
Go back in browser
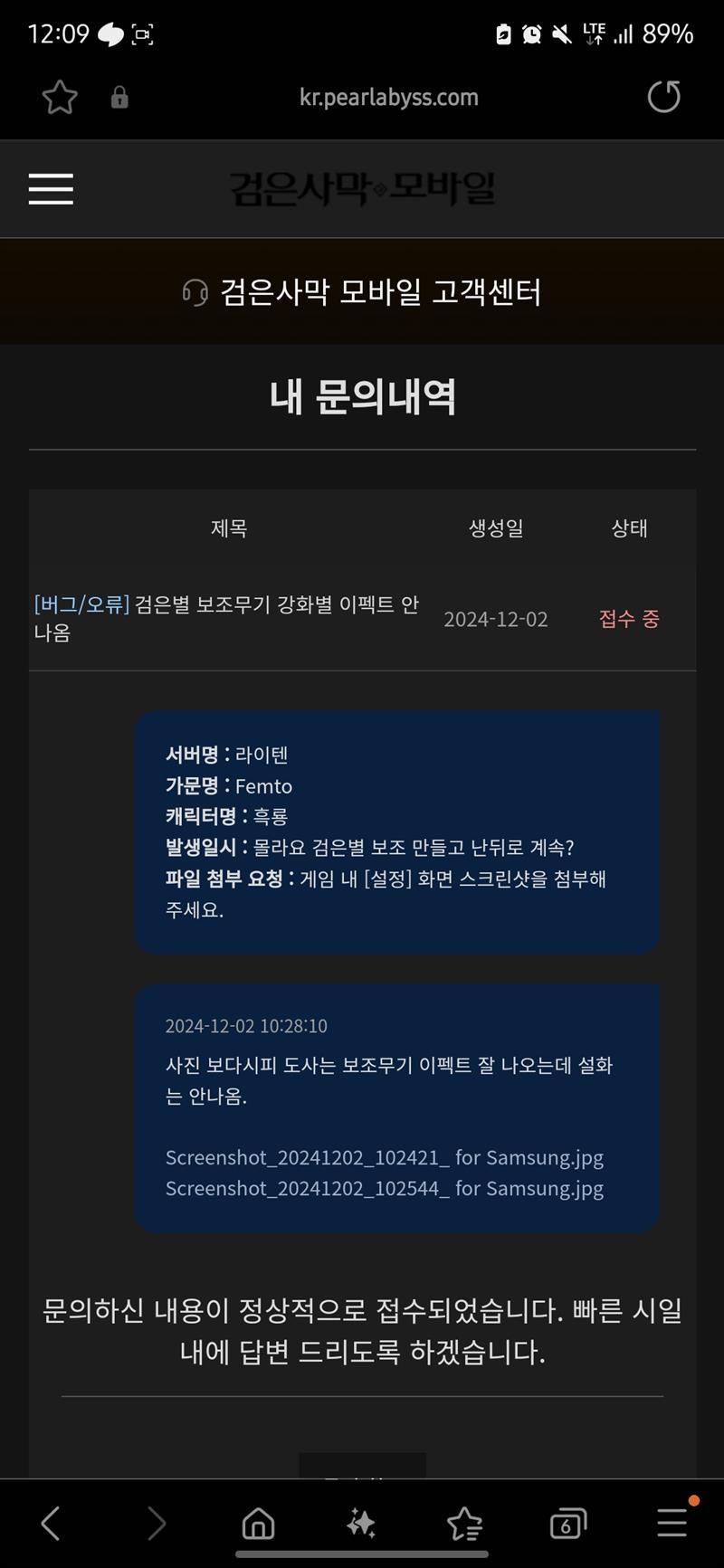(52, 1524)
